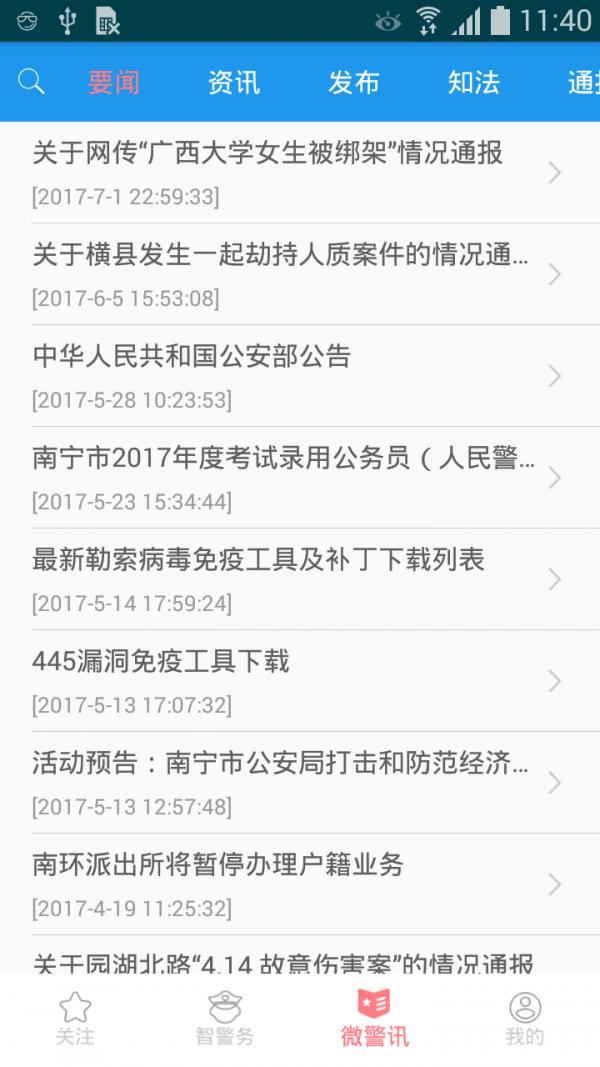Viewport: 600px width, 1067px height.
Task: Open the 横县劫持人质案件 article
Action: coord(290,274)
